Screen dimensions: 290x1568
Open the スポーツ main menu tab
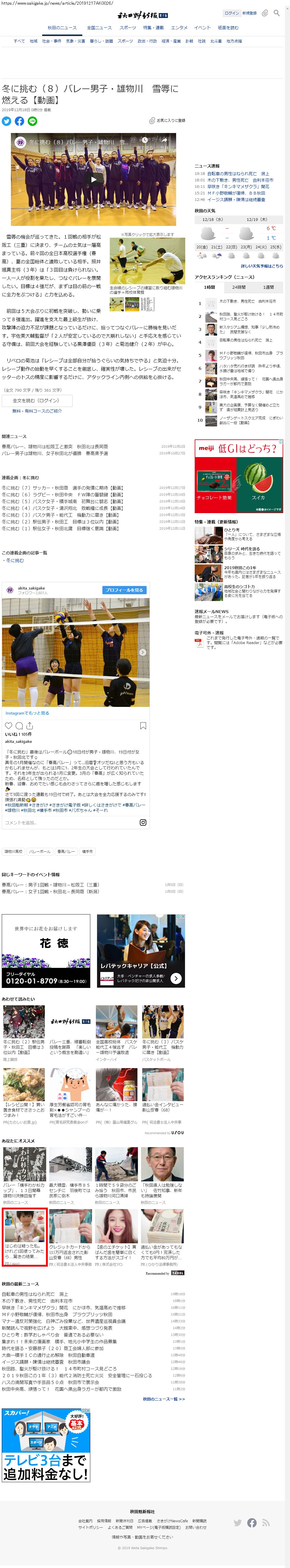(127, 27)
